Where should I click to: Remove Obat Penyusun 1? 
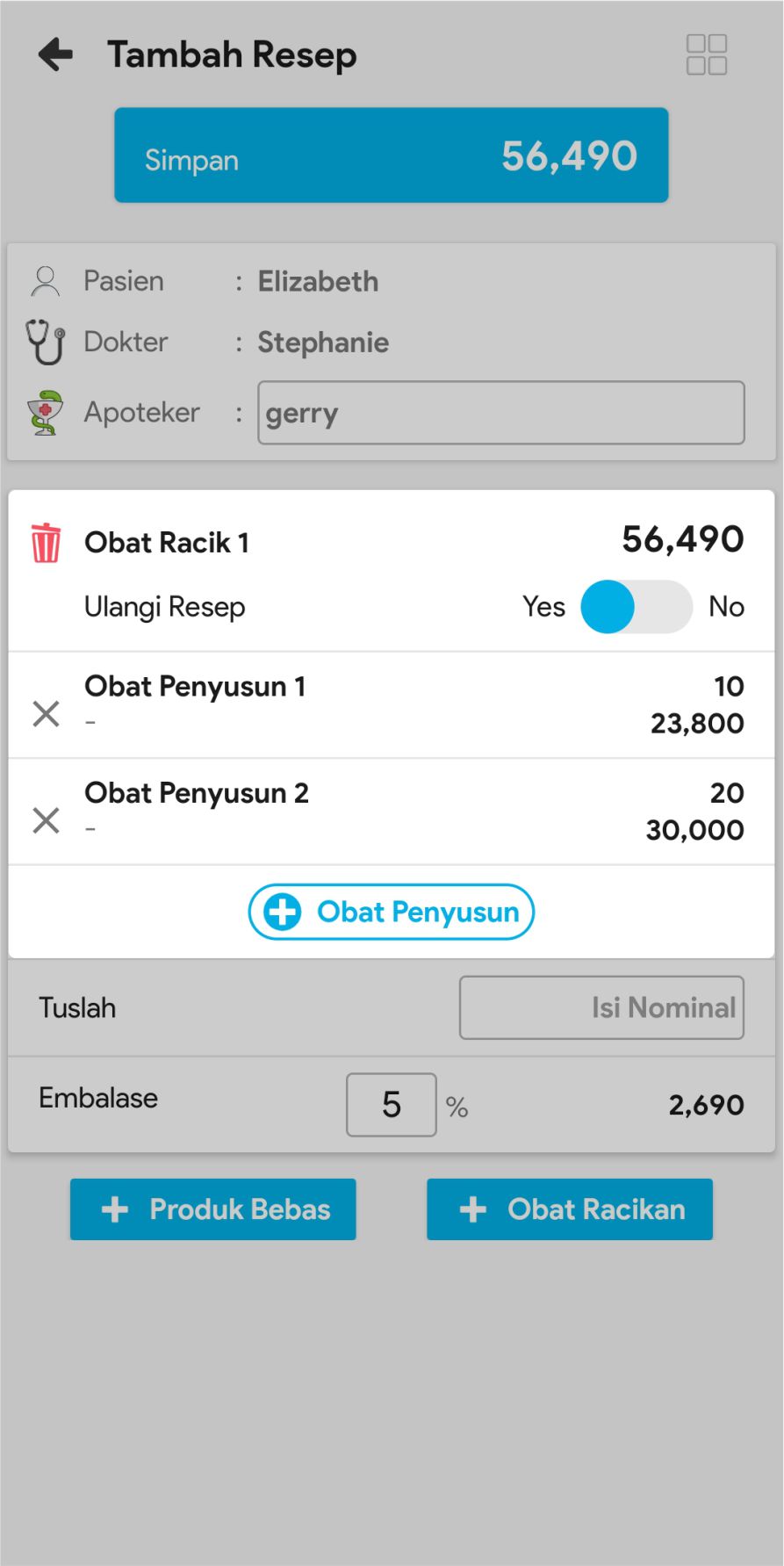click(46, 714)
